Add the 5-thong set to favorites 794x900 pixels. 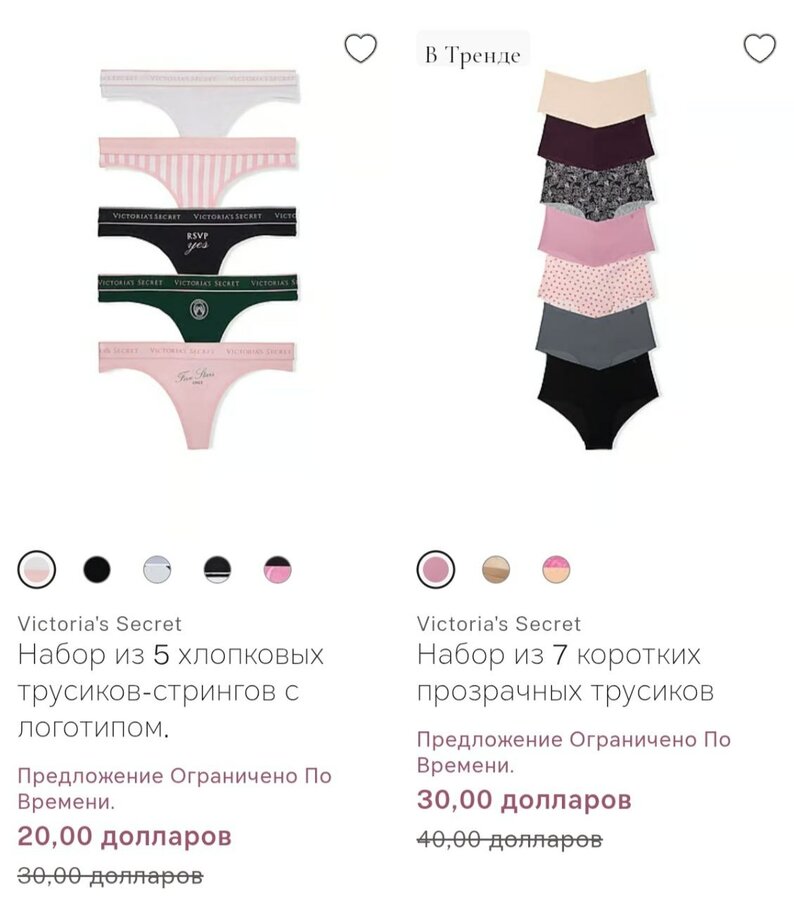tap(360, 48)
